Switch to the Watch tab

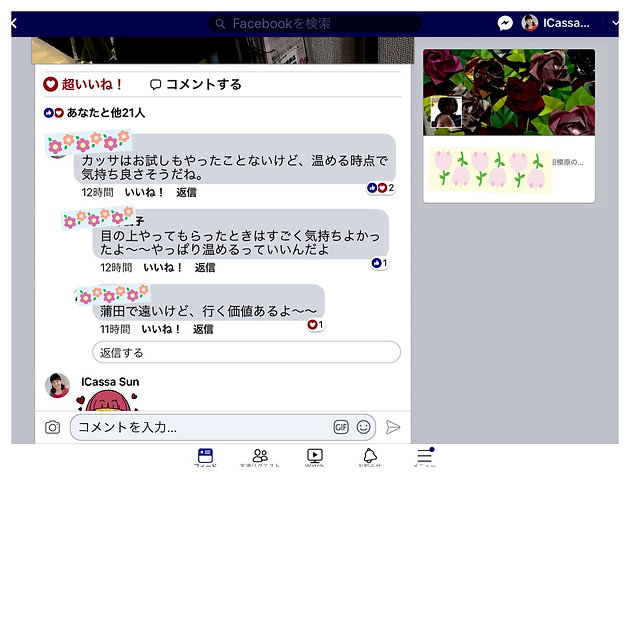pyautogui.click(x=314, y=458)
